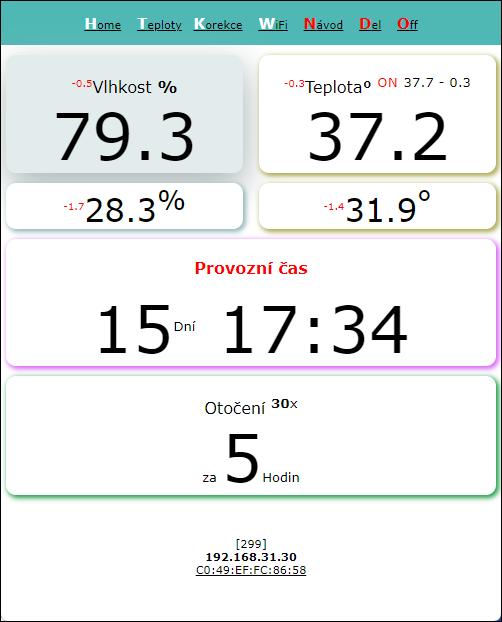Open the Návod instructions link
The height and width of the screenshot is (622, 502).
[x=323, y=24]
